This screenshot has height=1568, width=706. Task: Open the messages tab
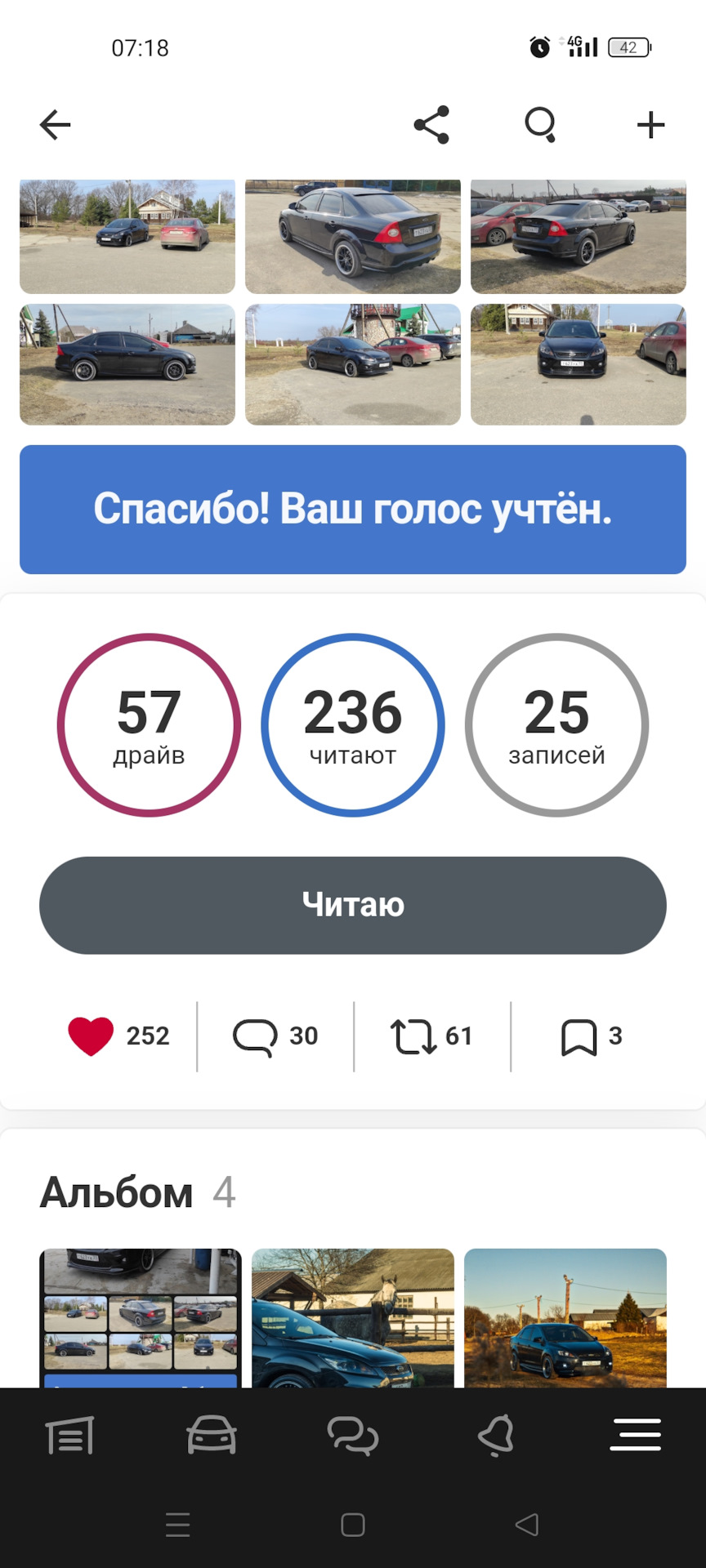(353, 1435)
